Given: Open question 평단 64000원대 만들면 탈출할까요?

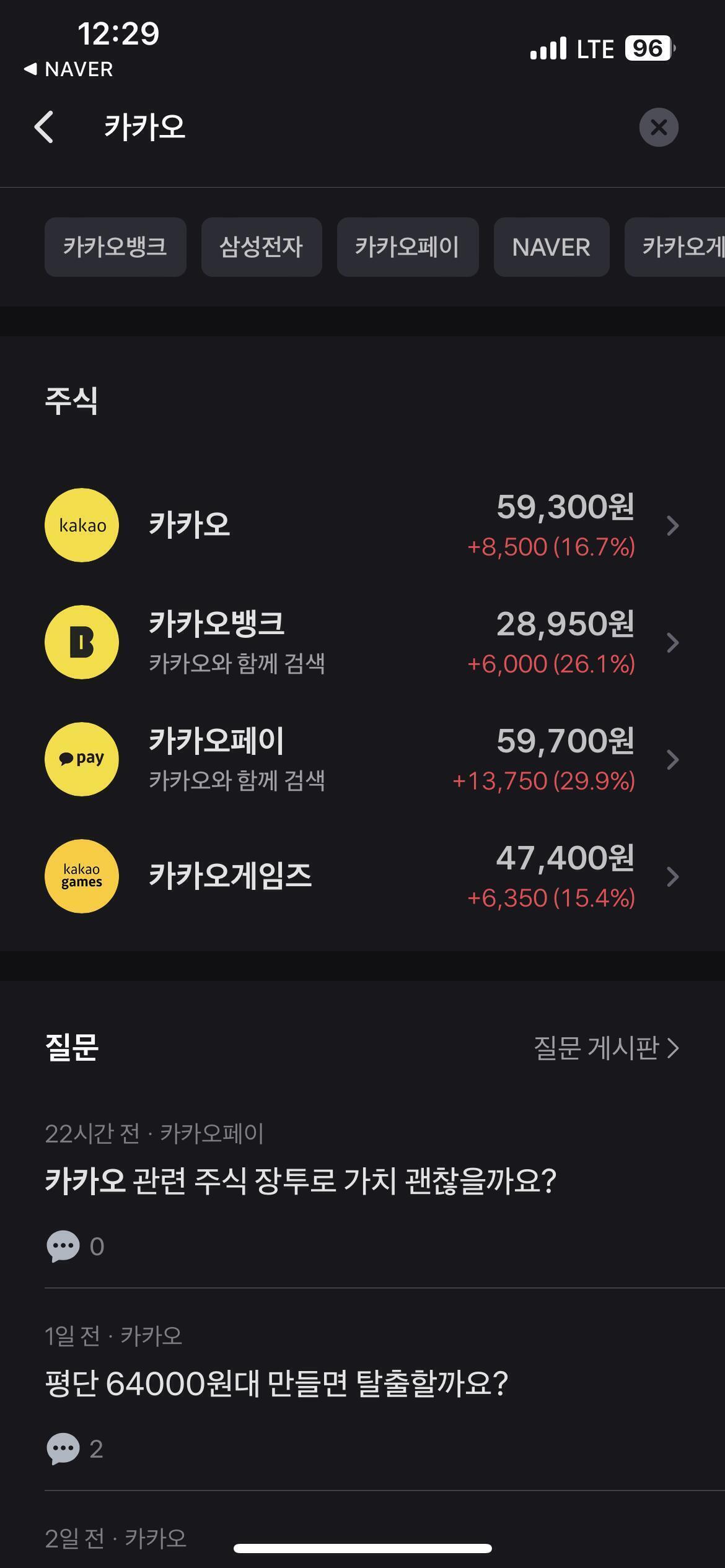Looking at the screenshot, I should click(x=276, y=1383).
